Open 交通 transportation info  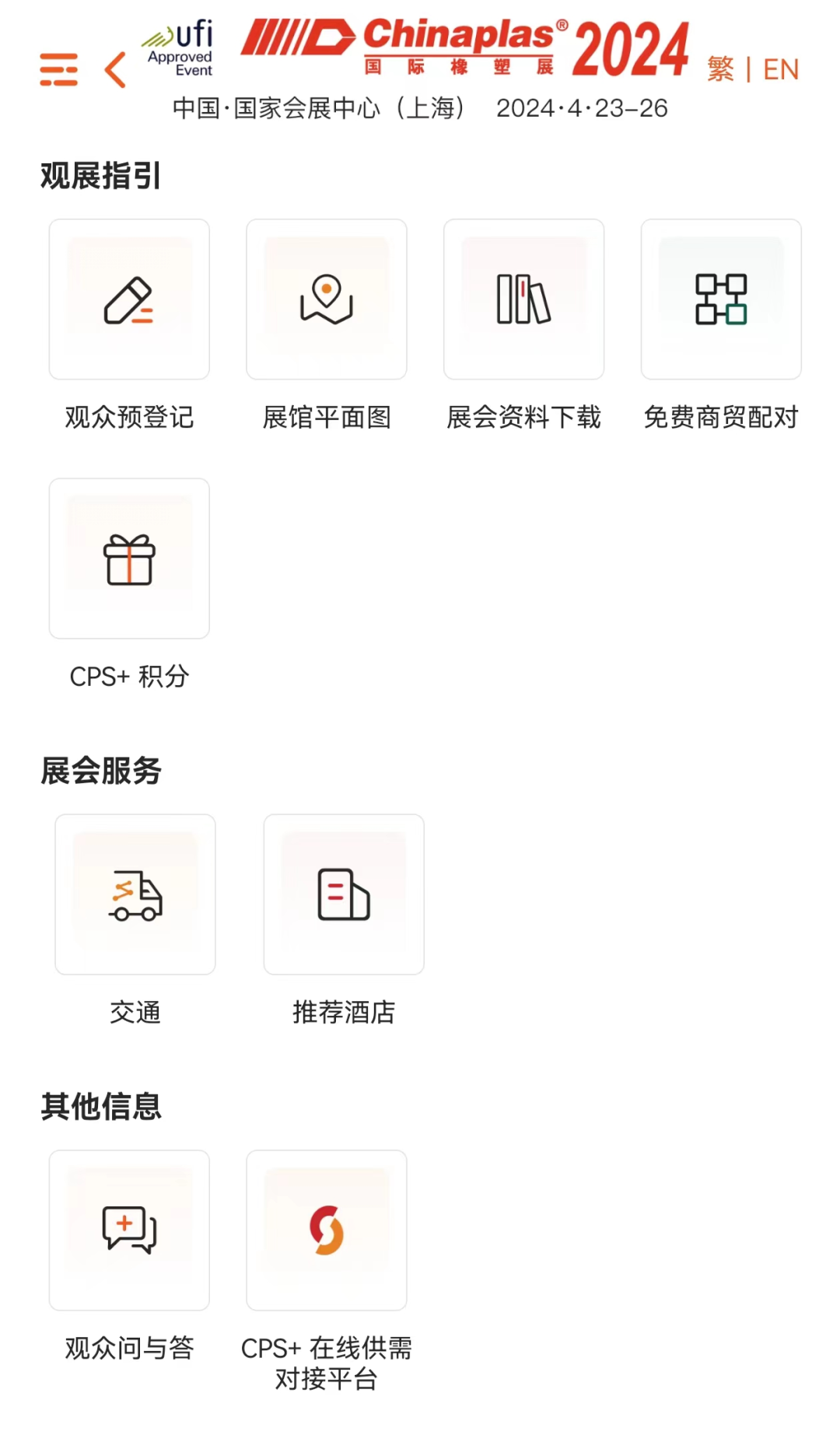coord(135,894)
